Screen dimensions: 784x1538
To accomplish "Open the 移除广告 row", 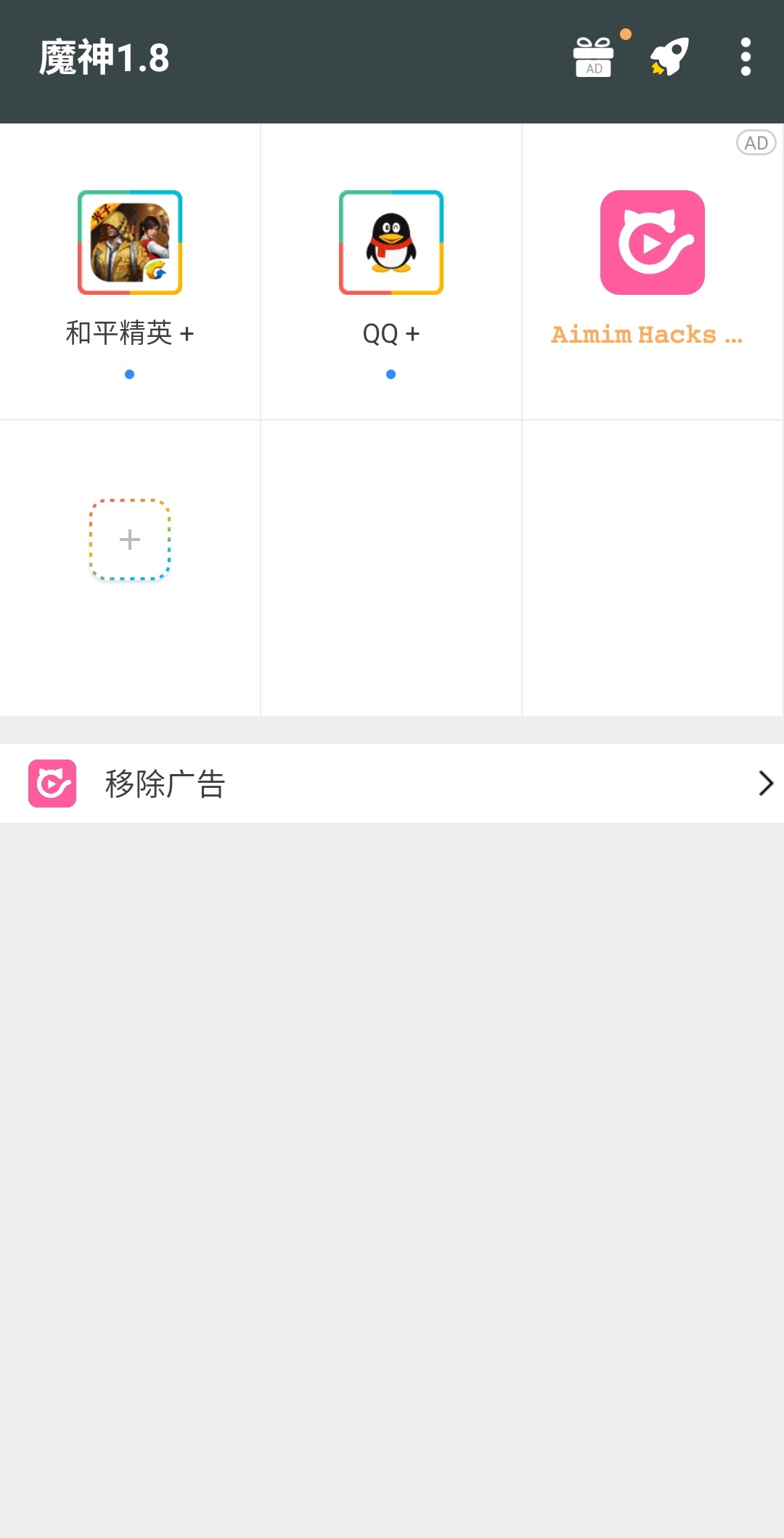I will click(x=392, y=784).
